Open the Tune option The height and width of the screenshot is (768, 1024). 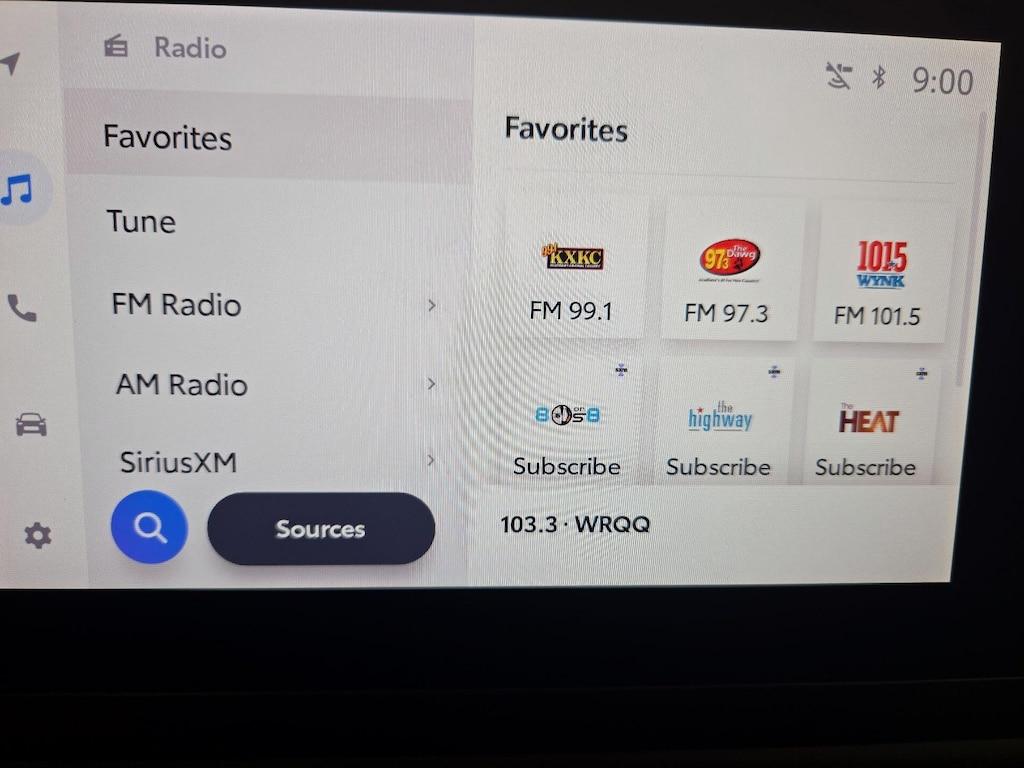click(142, 221)
